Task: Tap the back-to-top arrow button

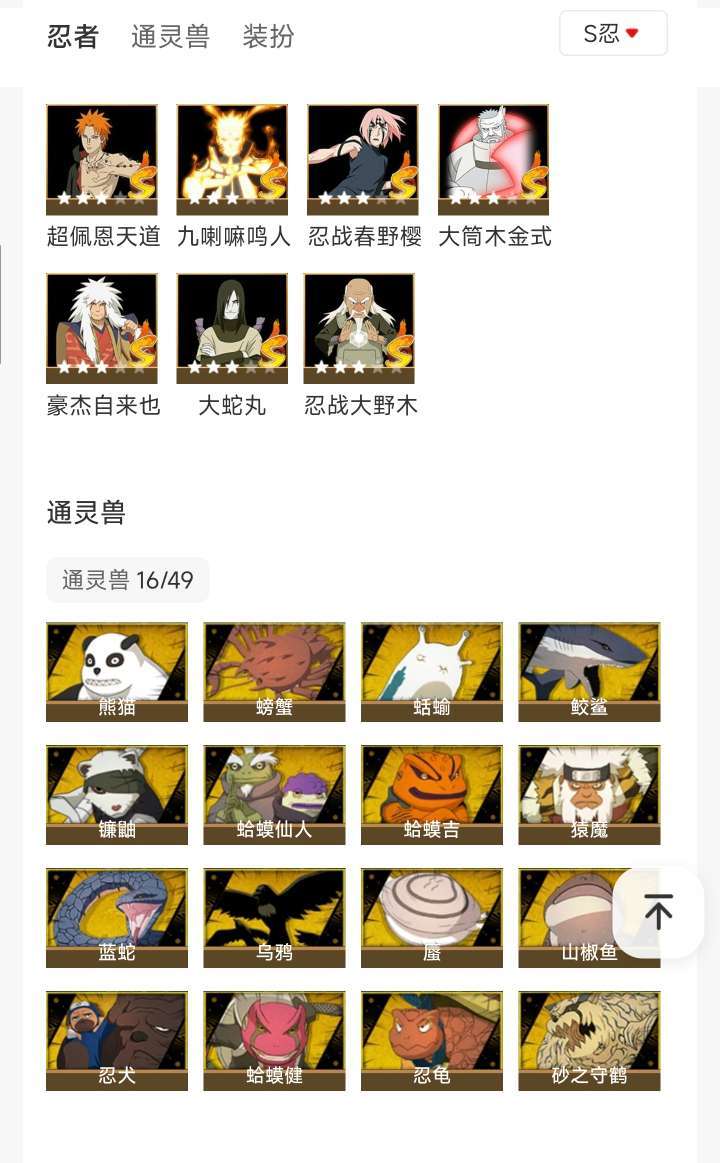Action: (658, 912)
